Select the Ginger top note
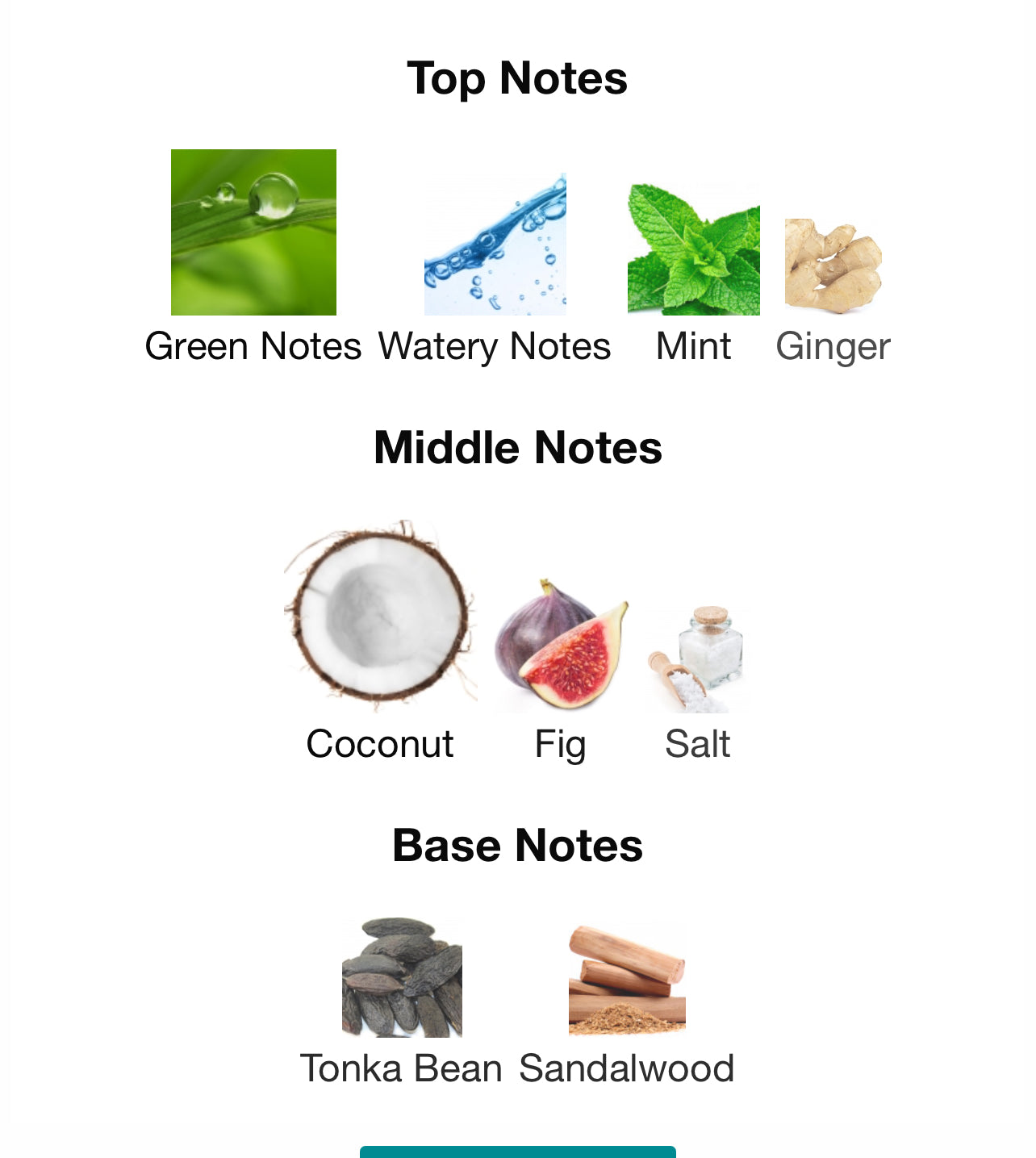The height and width of the screenshot is (1158, 1036). [x=833, y=266]
